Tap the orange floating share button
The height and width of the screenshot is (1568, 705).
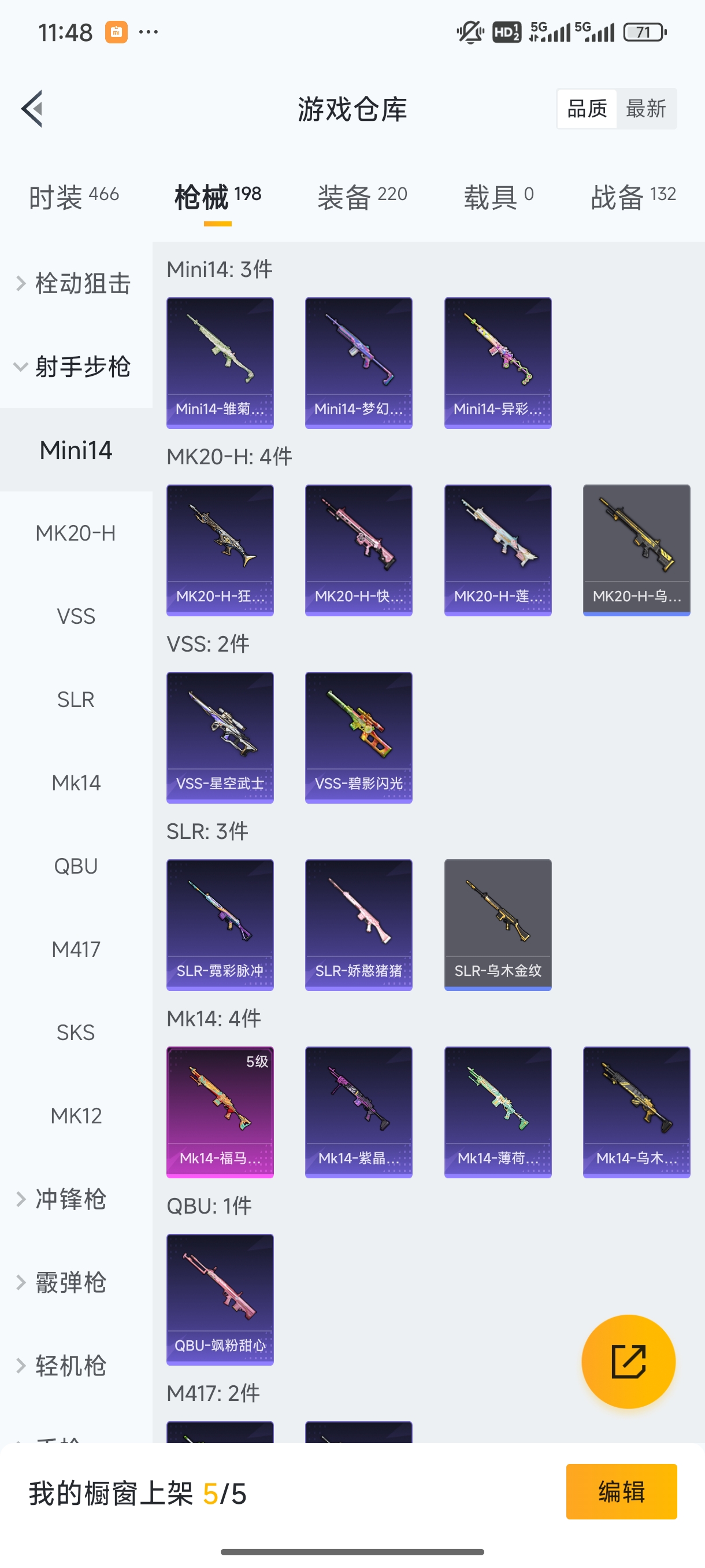tap(628, 1362)
